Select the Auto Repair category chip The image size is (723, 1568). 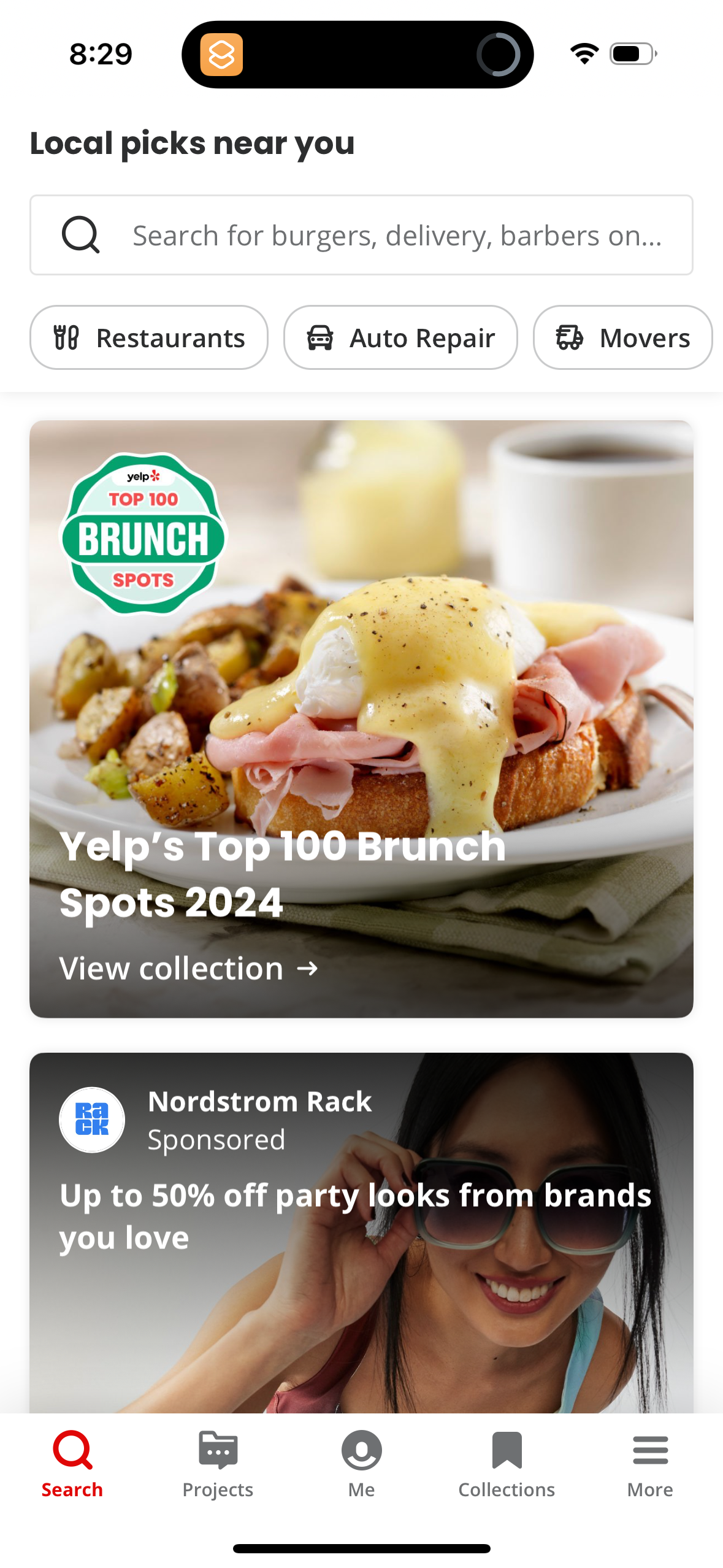point(400,337)
